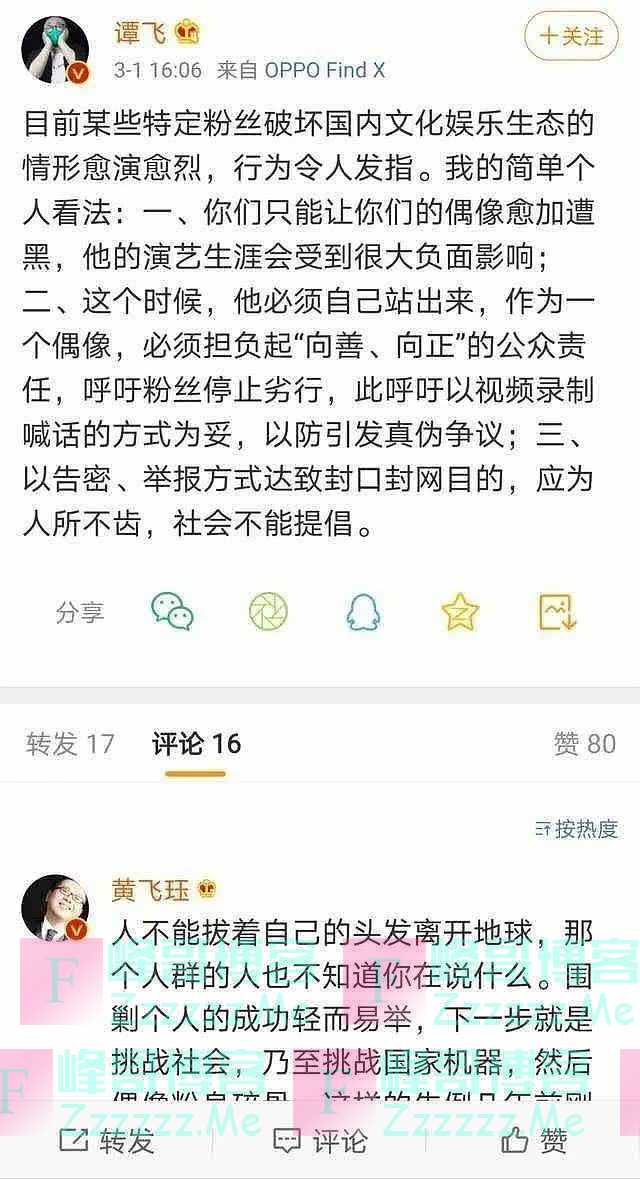Like the post with bottom 赞 button
The image size is (640, 1179).
click(x=534, y=1139)
